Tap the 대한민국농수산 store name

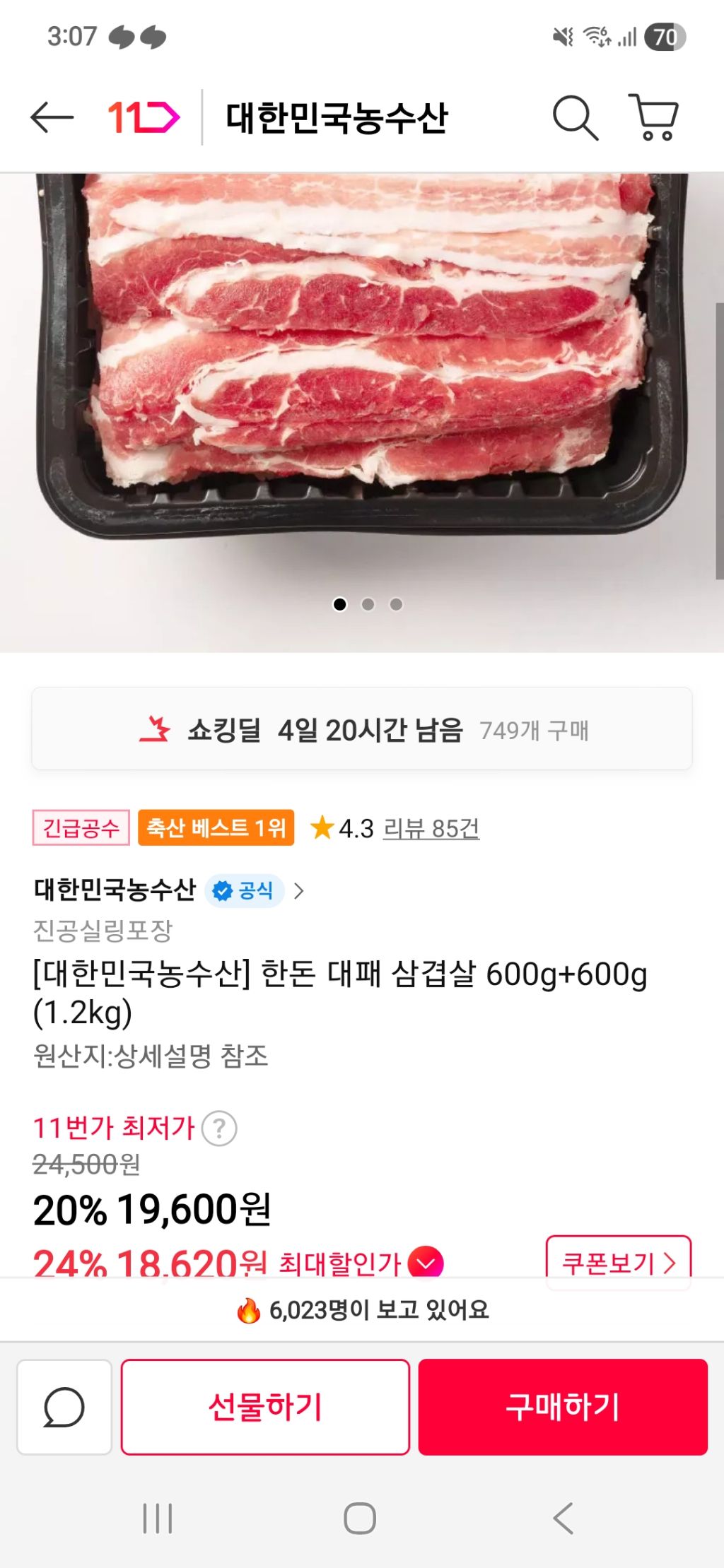point(115,890)
